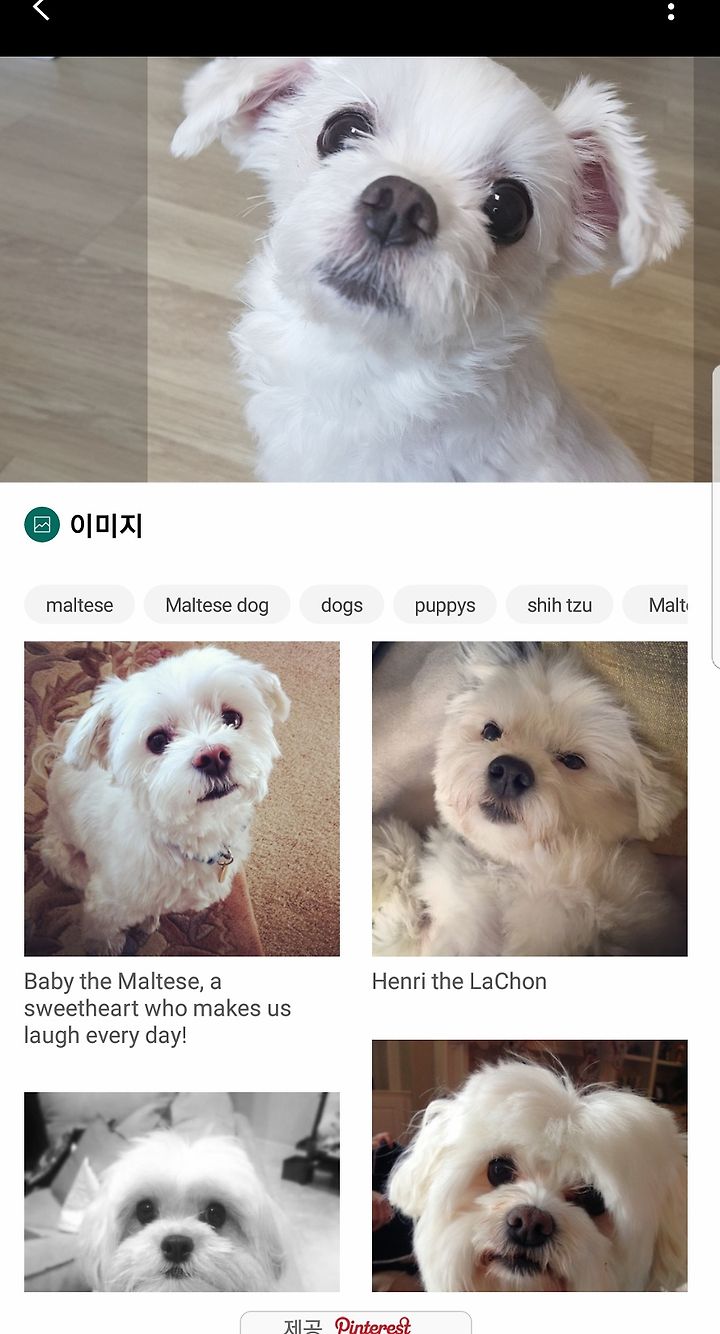Viewport: 720px width, 1334px height.
Task: Choose the puppys chip
Action: (445, 605)
